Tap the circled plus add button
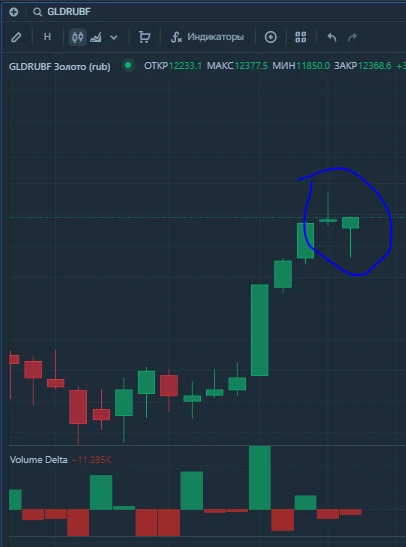 coord(271,37)
